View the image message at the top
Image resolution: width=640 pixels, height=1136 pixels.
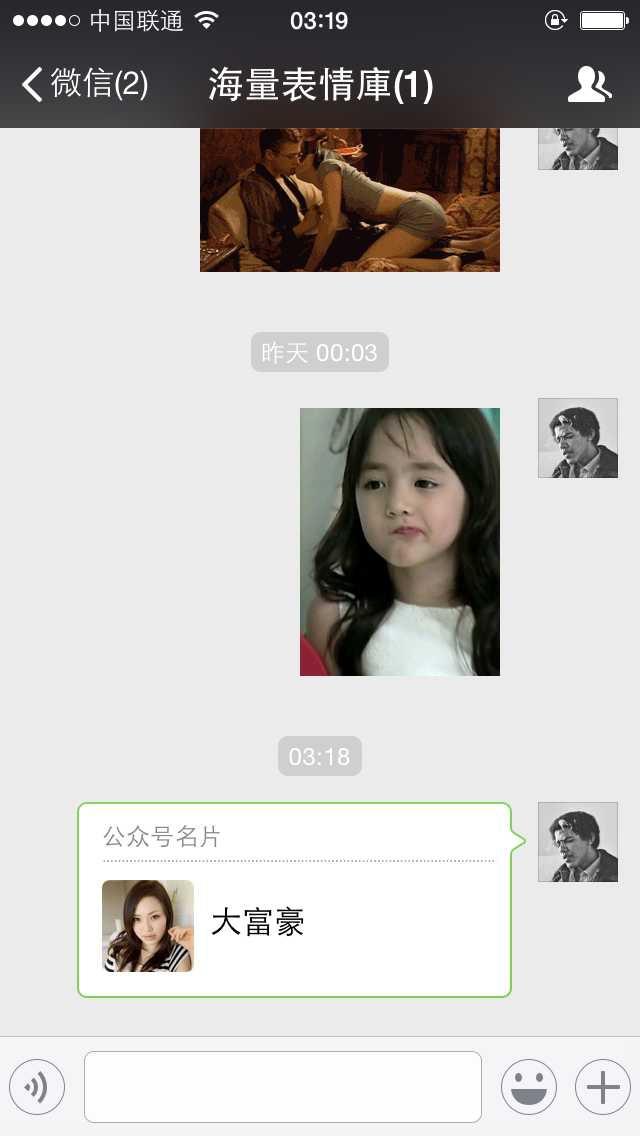[x=350, y=200]
